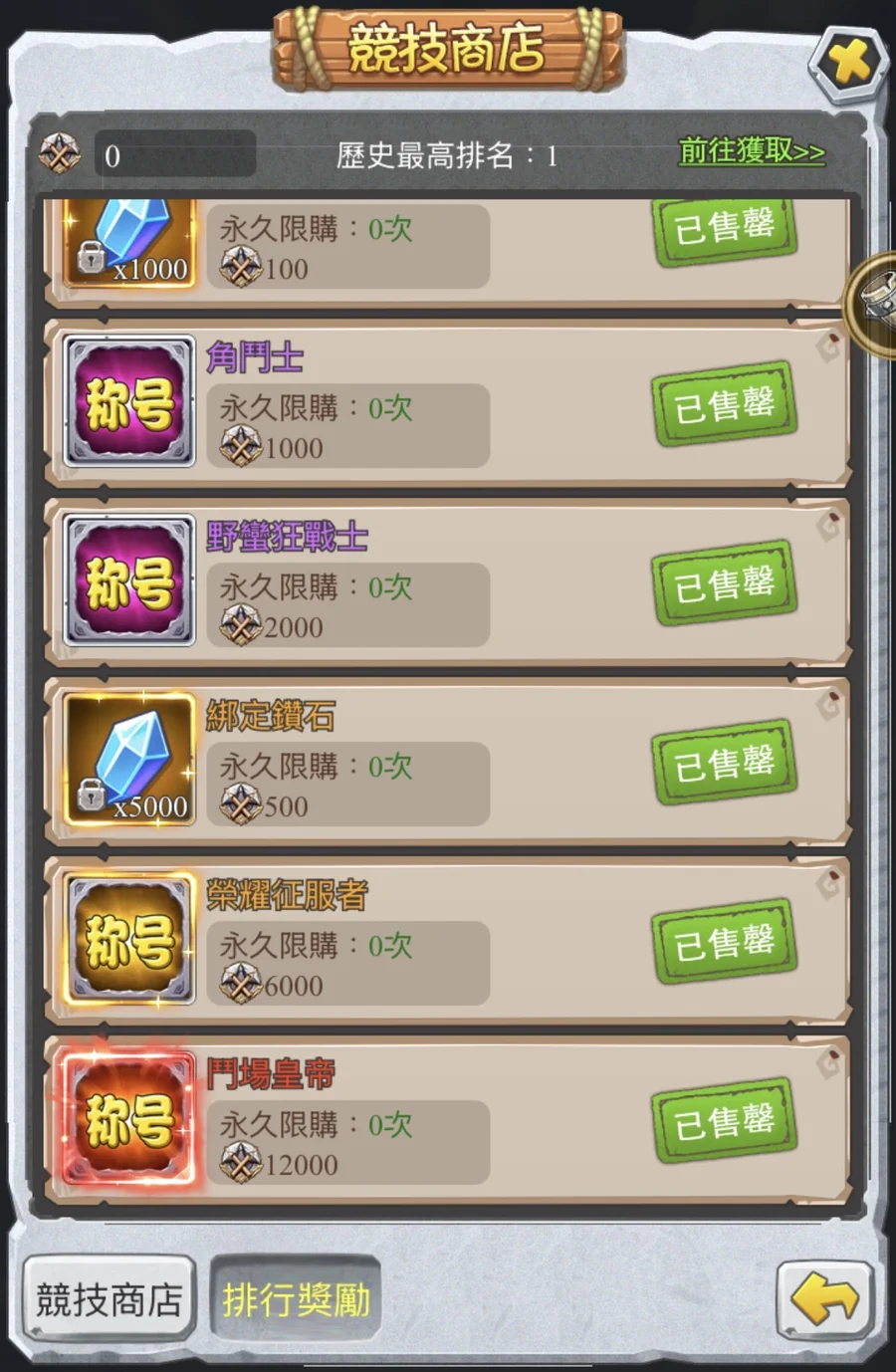896x1372 pixels.
Task: Switch to the 競技商店 tab
Action: point(110,1299)
